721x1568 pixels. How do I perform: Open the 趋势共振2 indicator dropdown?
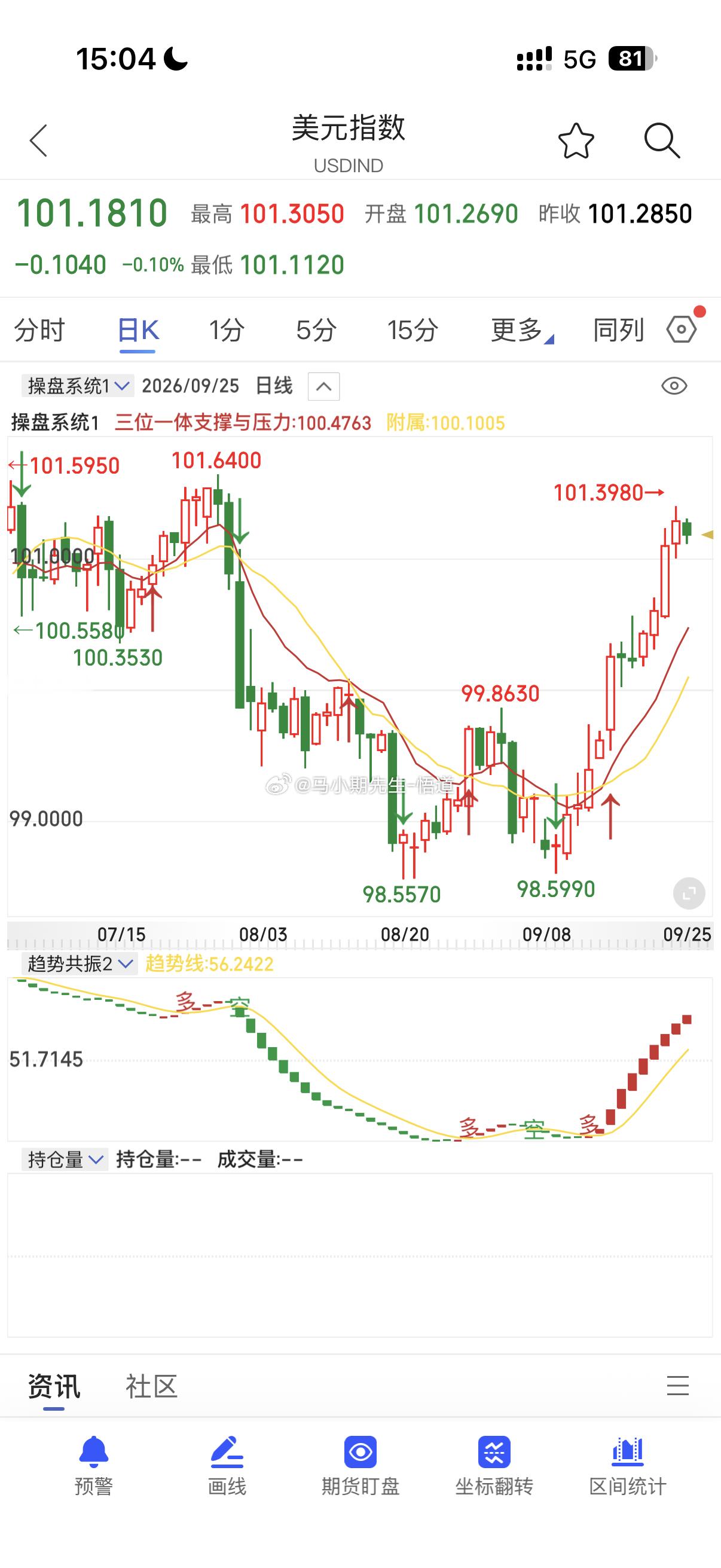[x=79, y=964]
